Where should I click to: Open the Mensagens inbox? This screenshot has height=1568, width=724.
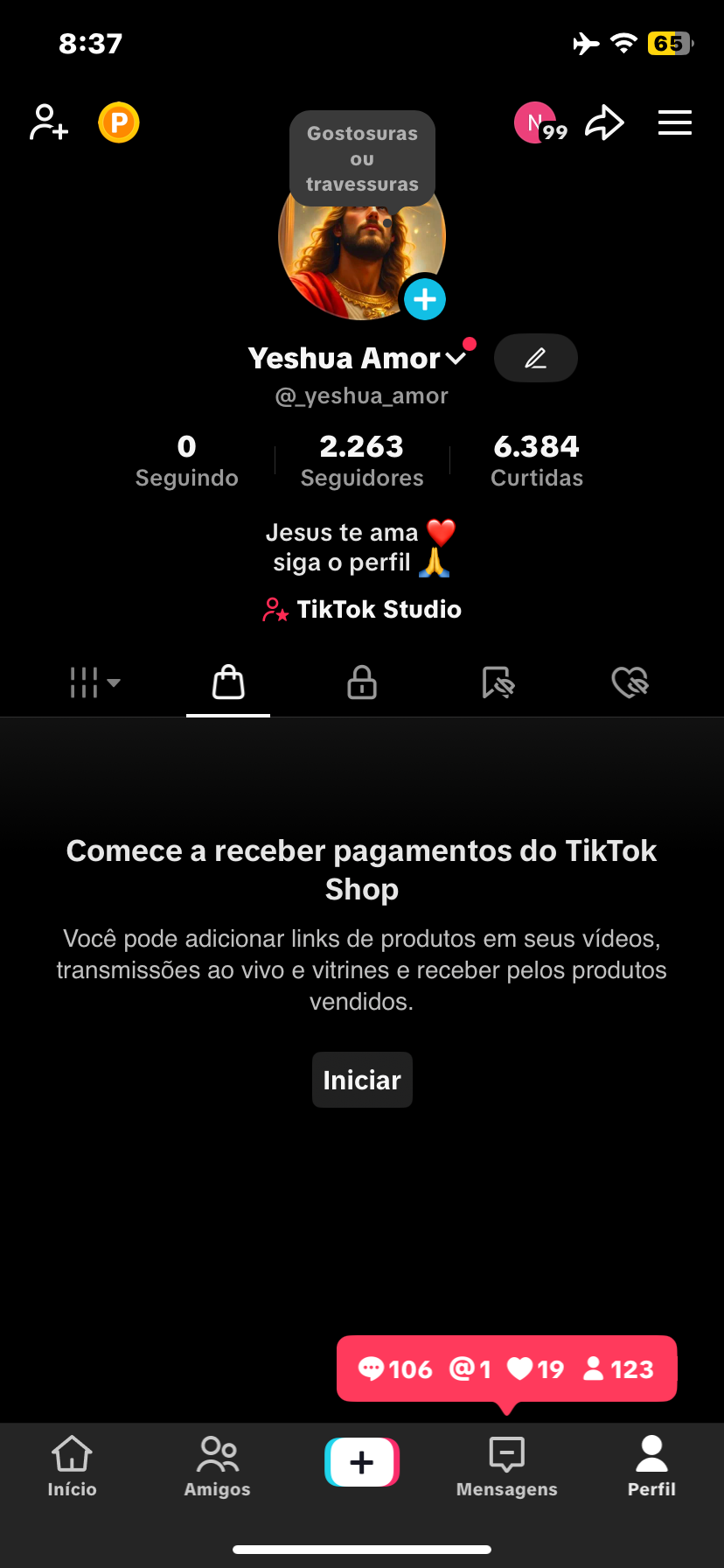507,1466
